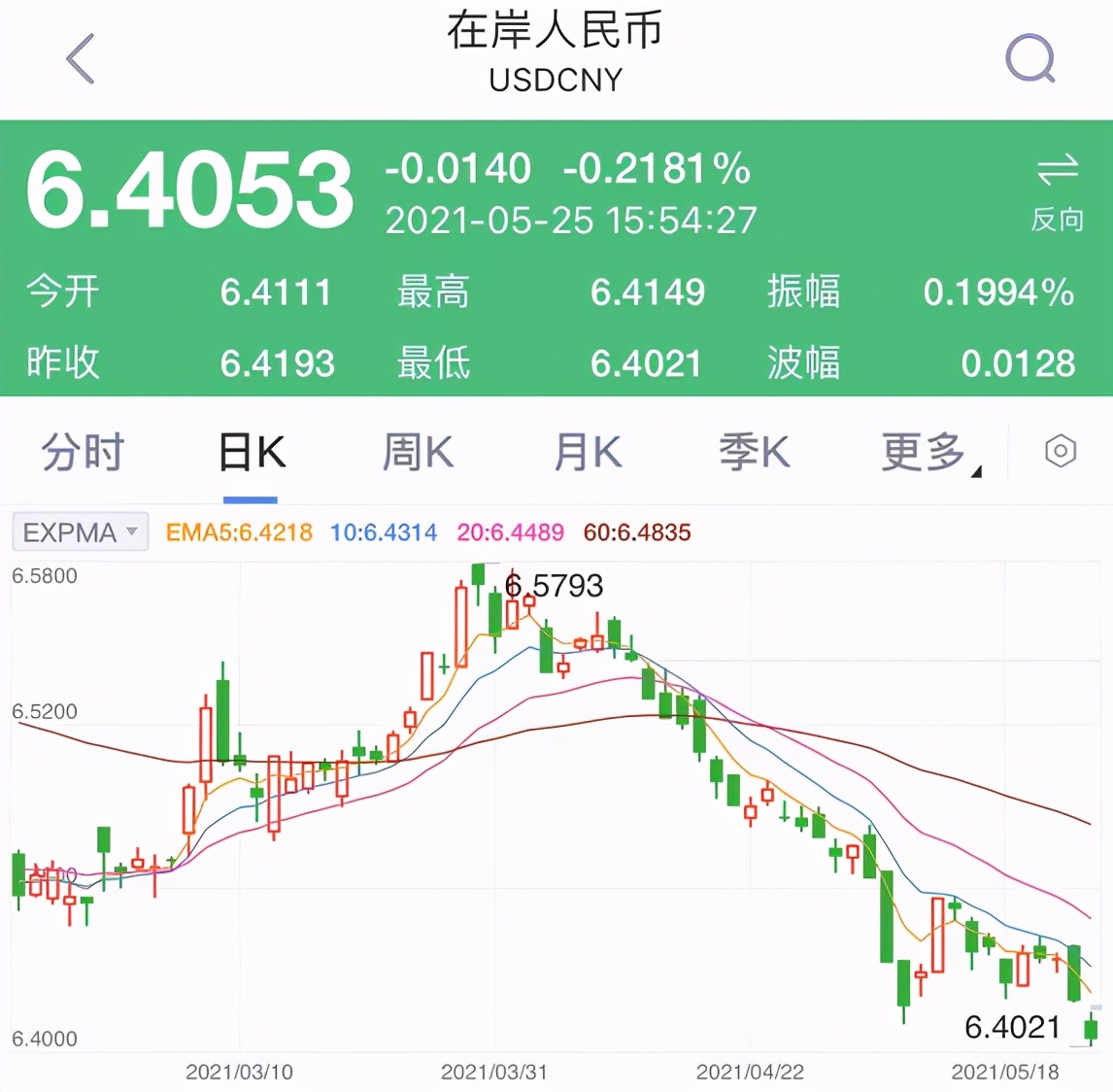The height and width of the screenshot is (1092, 1113).
Task: Select the 日K chart tab
Action: tap(251, 454)
